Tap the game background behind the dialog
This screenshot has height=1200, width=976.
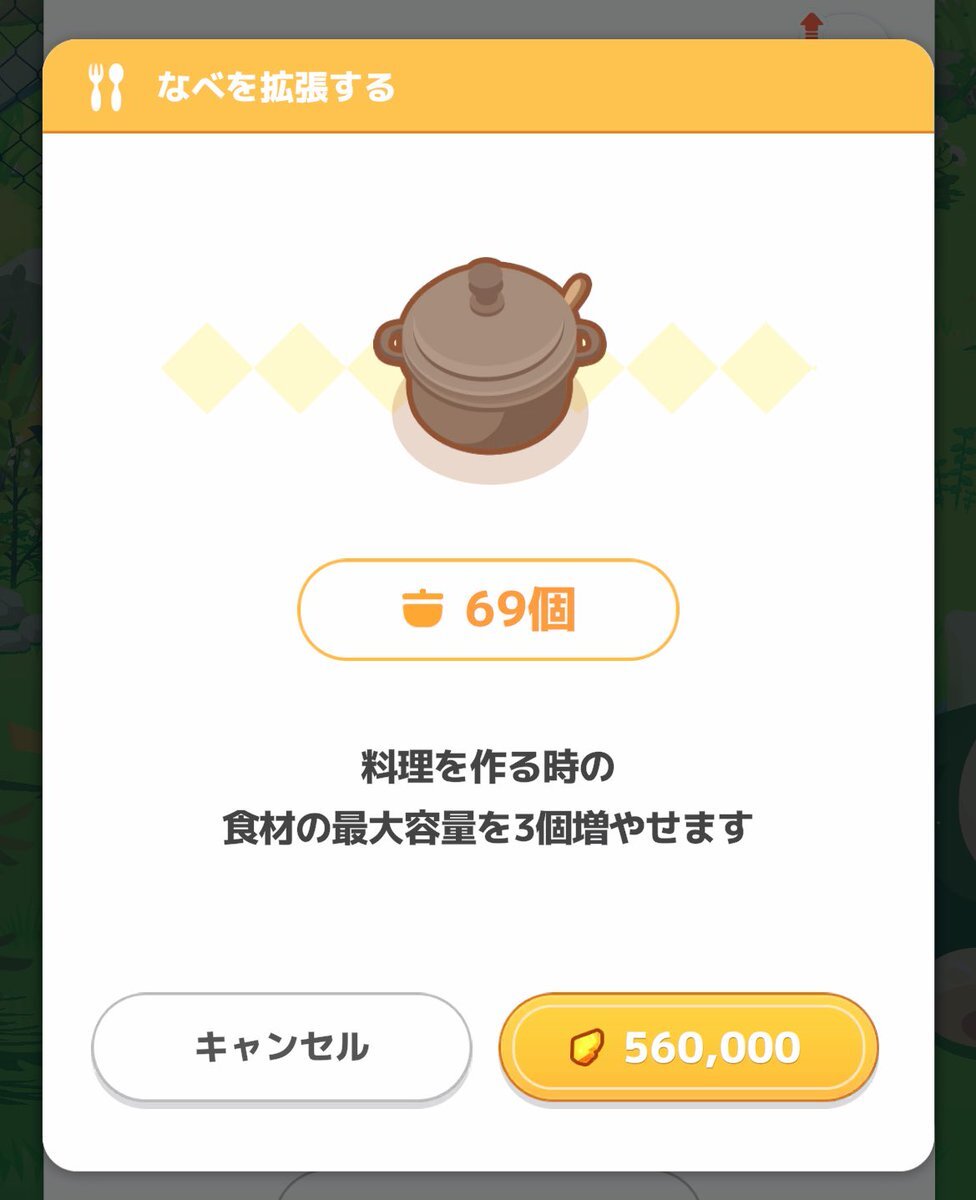pyautogui.click(x=25, y=600)
